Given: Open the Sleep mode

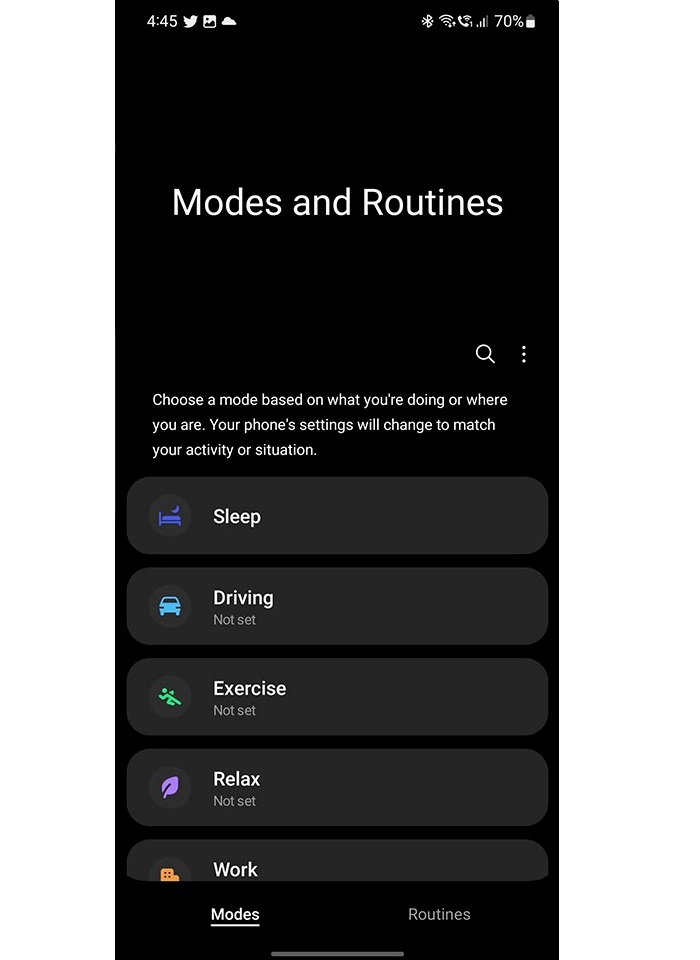Looking at the screenshot, I should coord(337,516).
